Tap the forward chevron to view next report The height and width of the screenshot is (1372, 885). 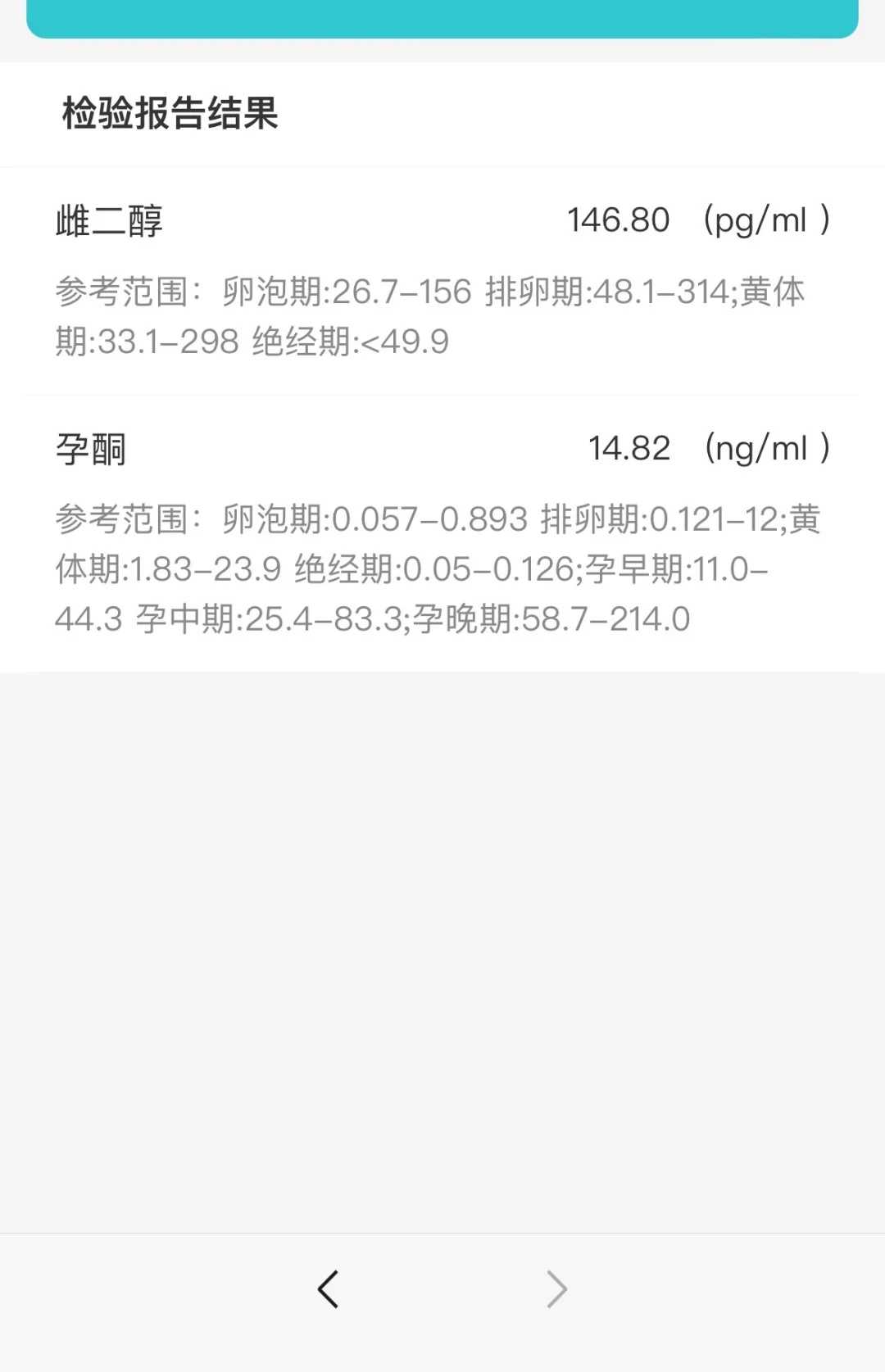pyautogui.click(x=556, y=1288)
